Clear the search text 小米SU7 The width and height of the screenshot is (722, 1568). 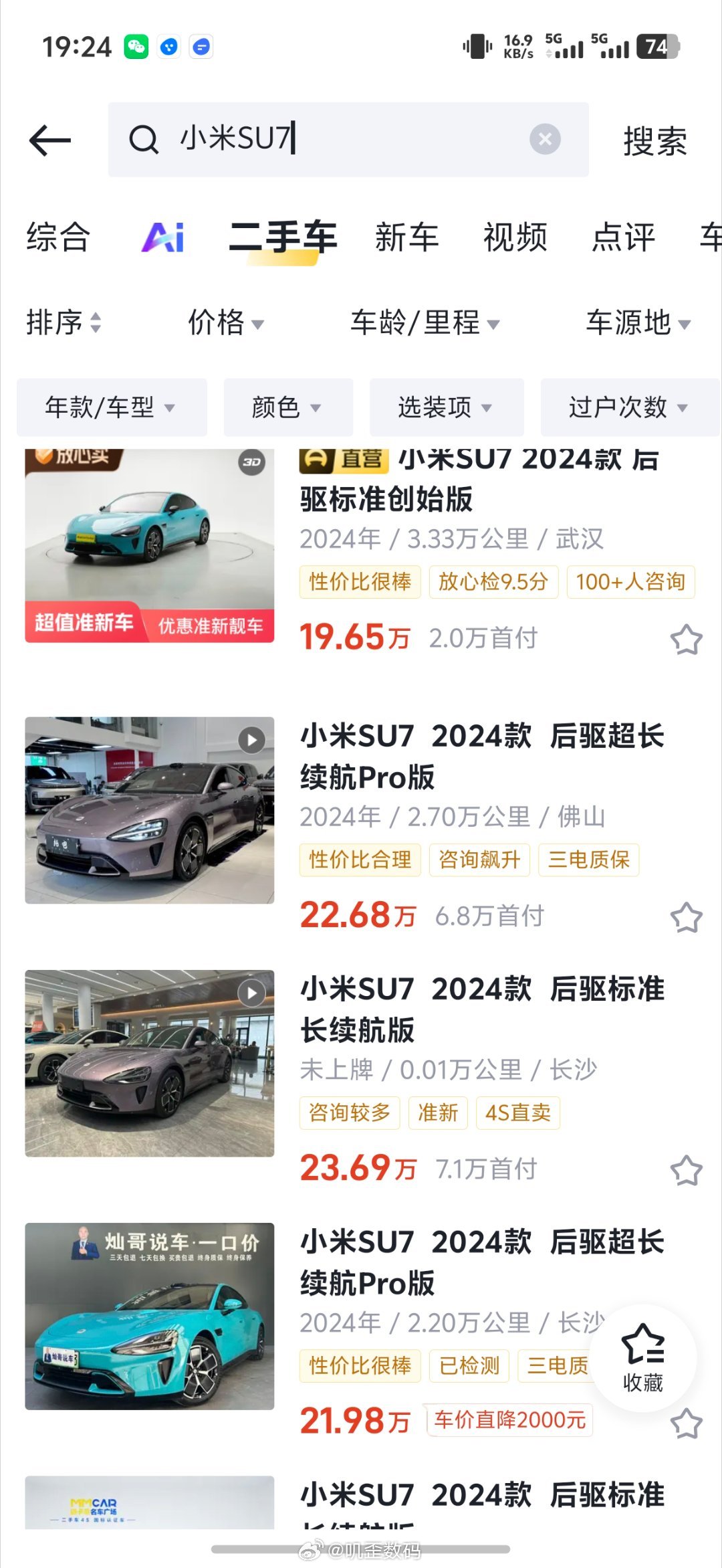(x=545, y=139)
